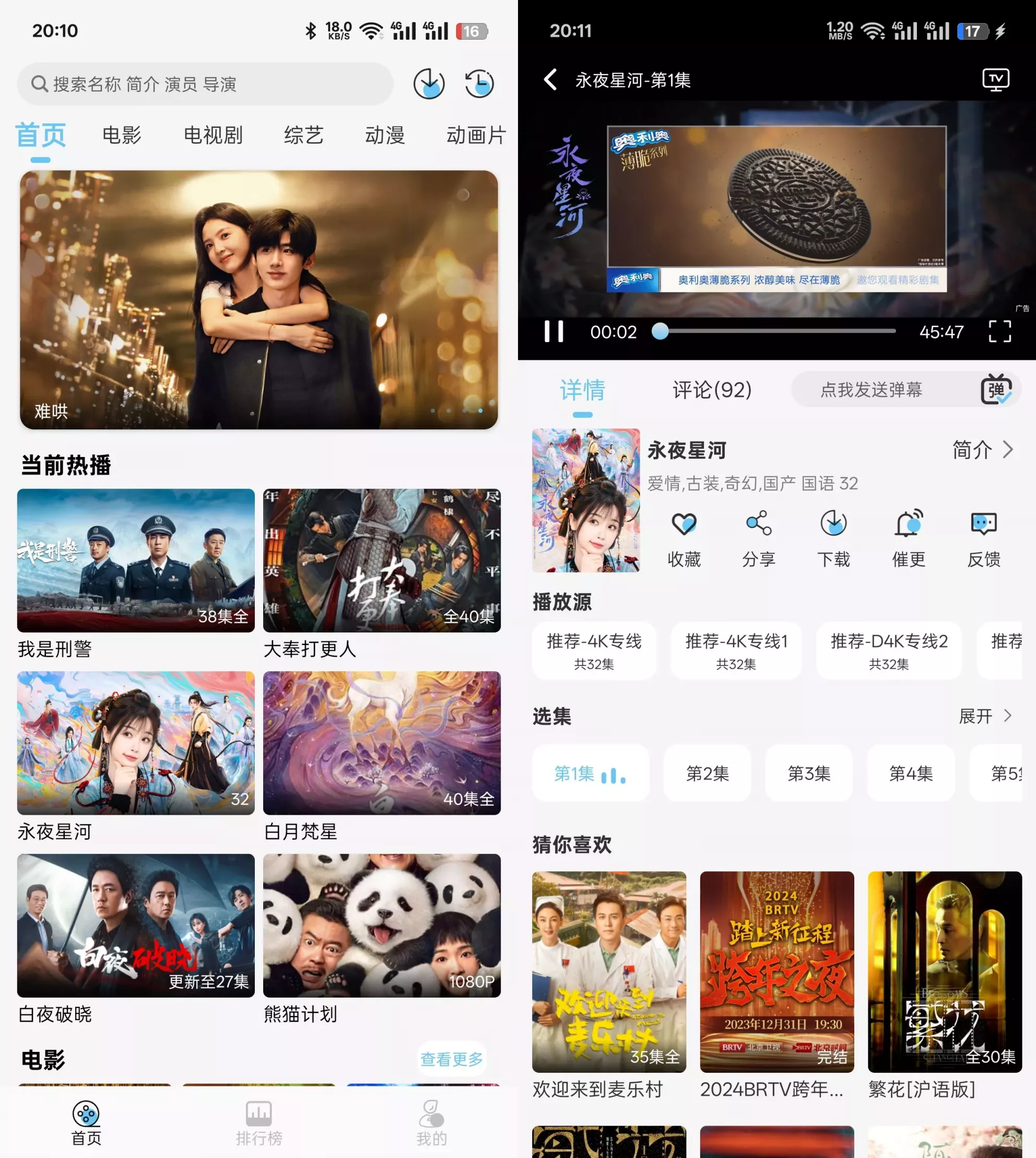
Task: Open watch history clock icon
Action: 479,84
